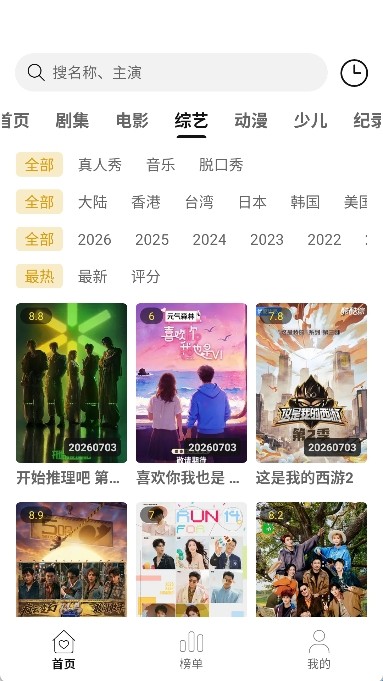Select the 音乐 genre filter
This screenshot has height=681, width=383.
(x=161, y=165)
